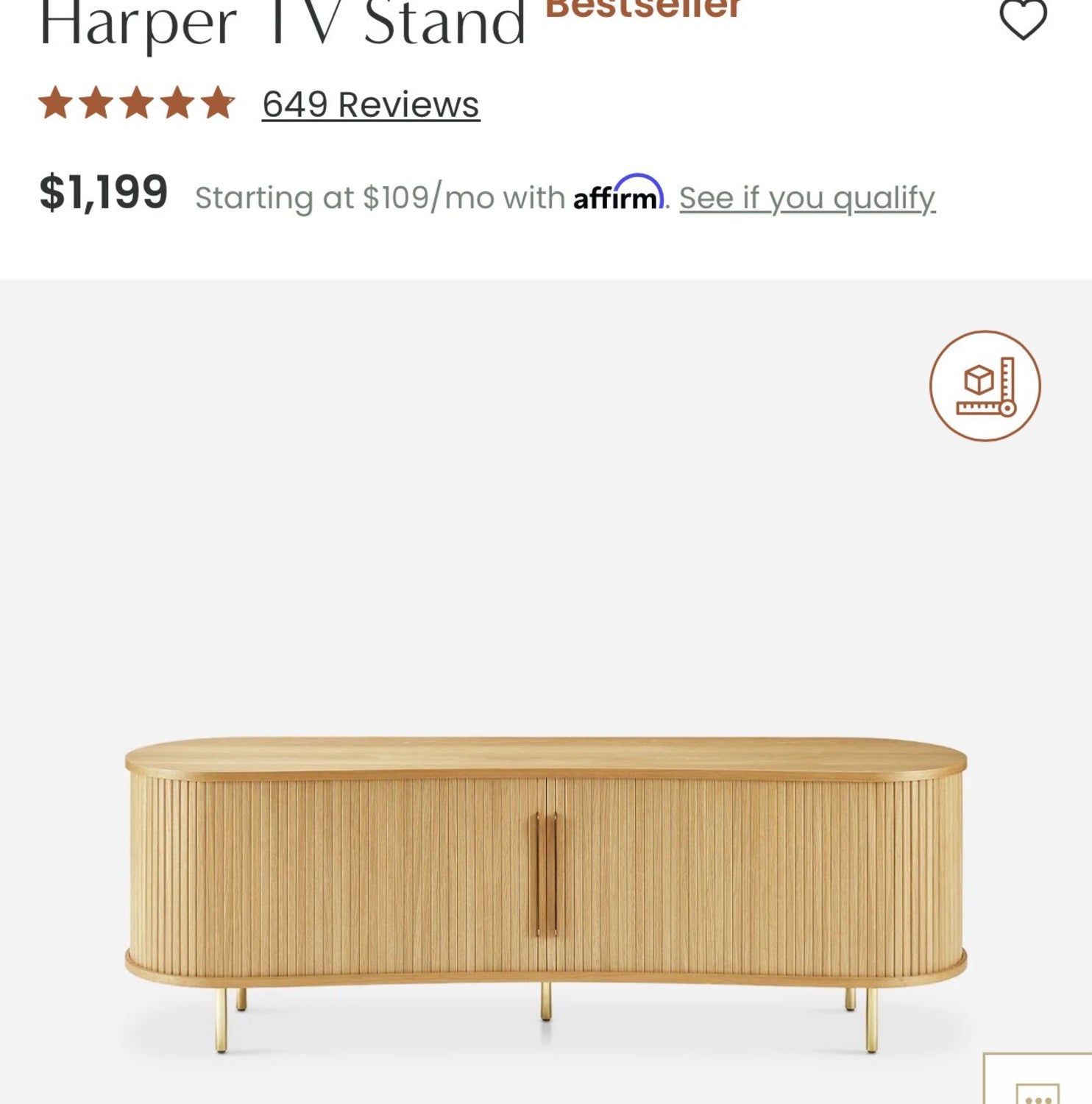Image resolution: width=1092 pixels, height=1104 pixels.
Task: Open the dimensions view icon
Action: pyautogui.click(x=985, y=386)
